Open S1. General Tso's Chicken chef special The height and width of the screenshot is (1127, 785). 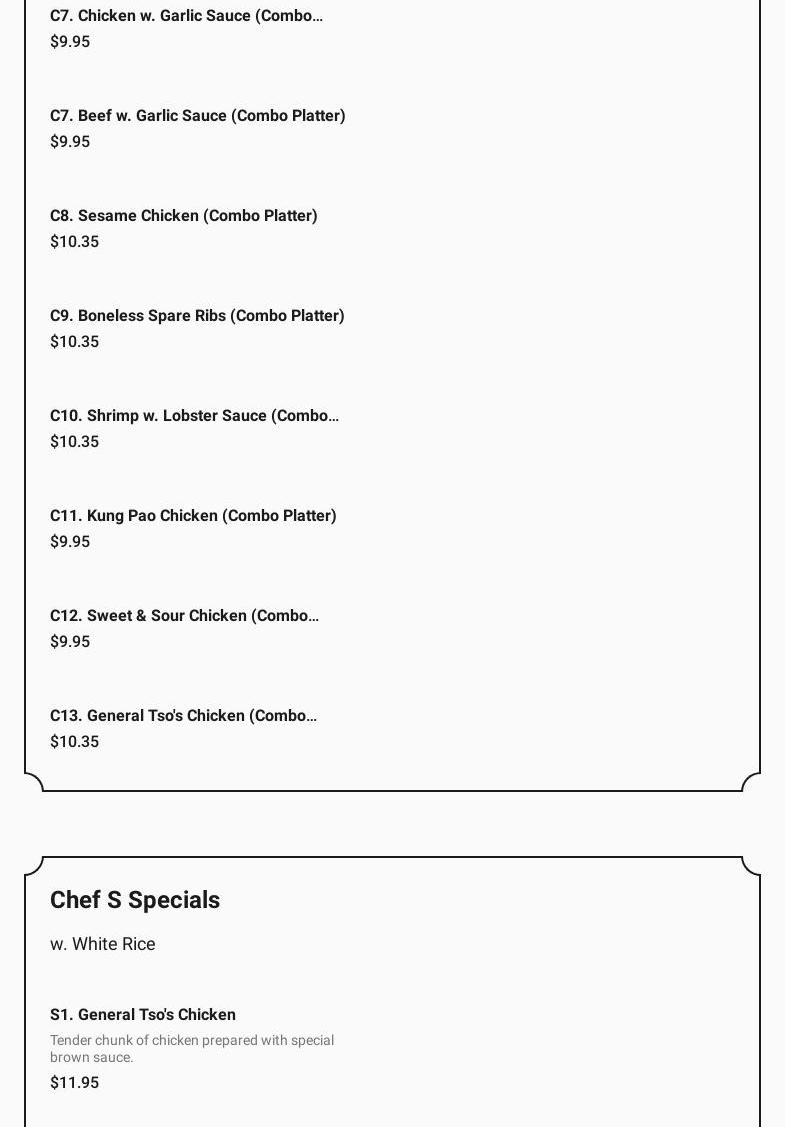[x=143, y=1015]
